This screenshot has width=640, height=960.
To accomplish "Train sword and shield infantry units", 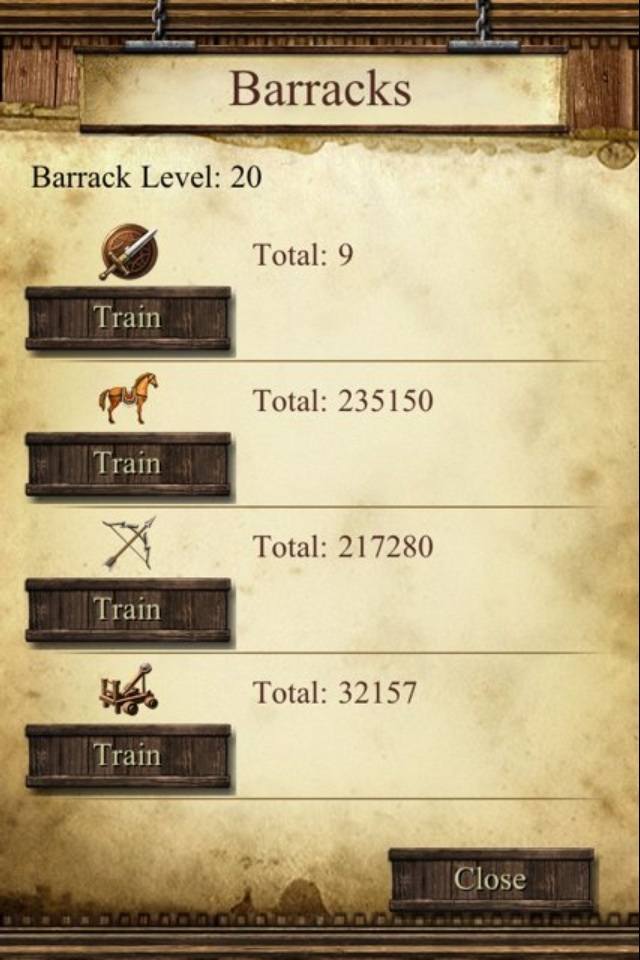I will [128, 318].
